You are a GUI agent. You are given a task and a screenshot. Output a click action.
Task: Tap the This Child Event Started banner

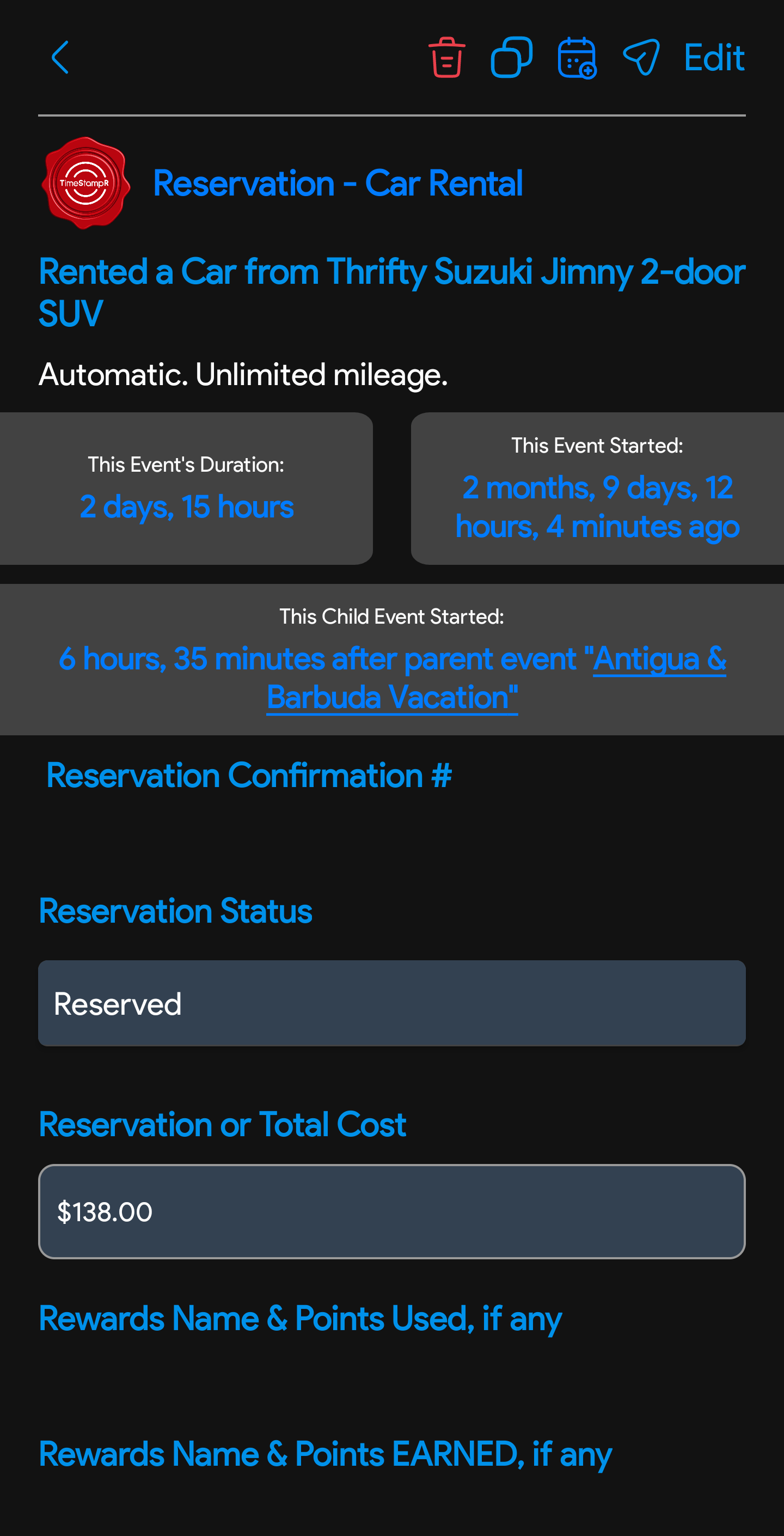391,659
